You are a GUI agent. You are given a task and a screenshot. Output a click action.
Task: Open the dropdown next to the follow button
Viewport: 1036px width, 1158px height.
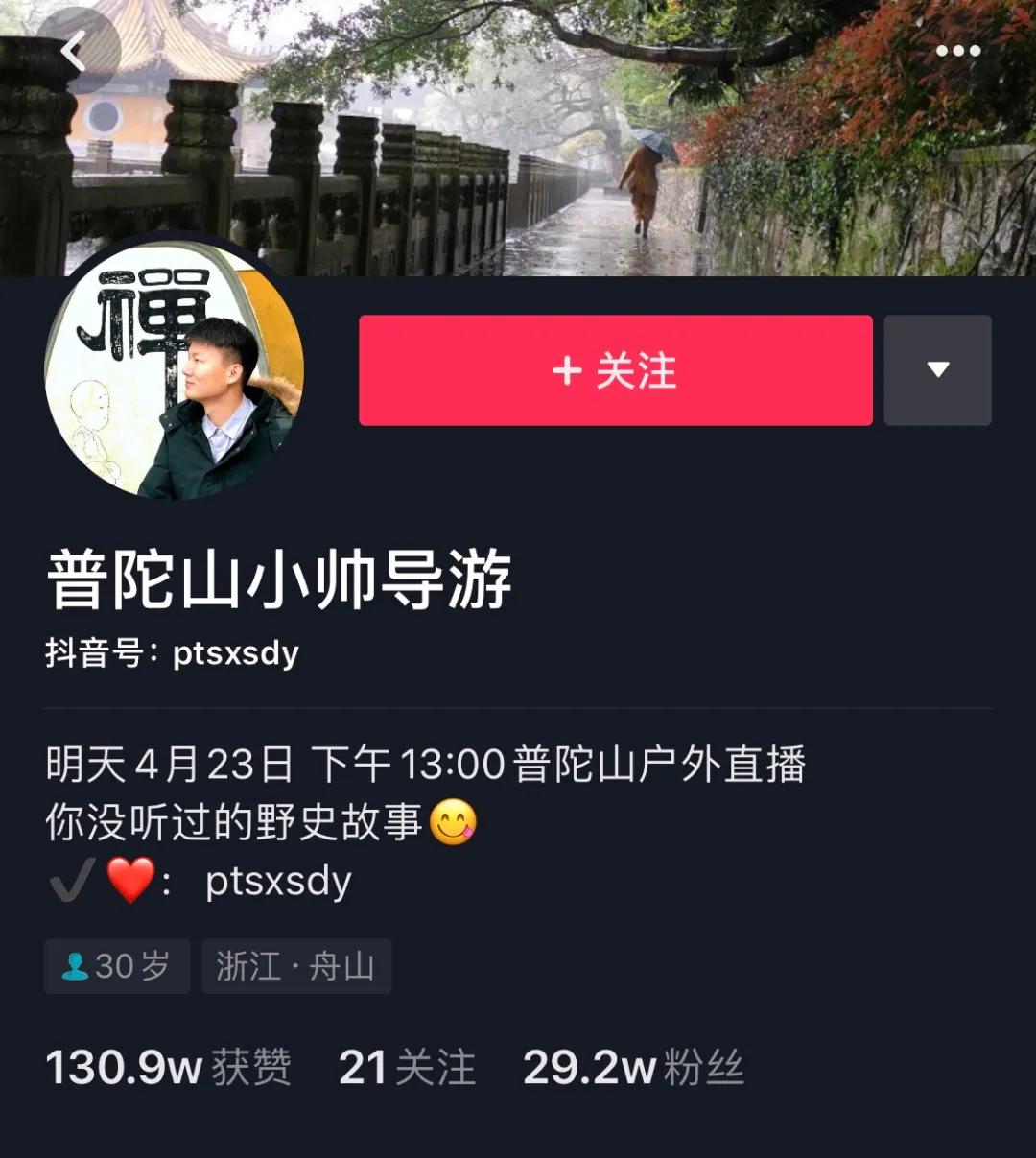point(938,369)
